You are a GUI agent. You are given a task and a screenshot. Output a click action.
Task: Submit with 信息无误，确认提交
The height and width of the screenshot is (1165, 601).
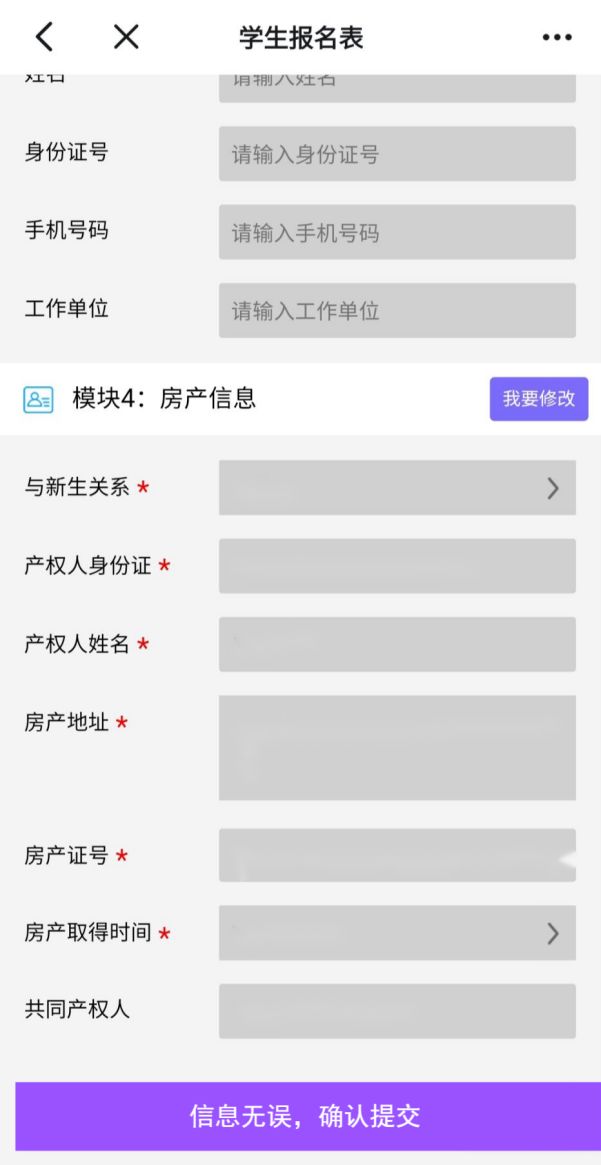(305, 1116)
